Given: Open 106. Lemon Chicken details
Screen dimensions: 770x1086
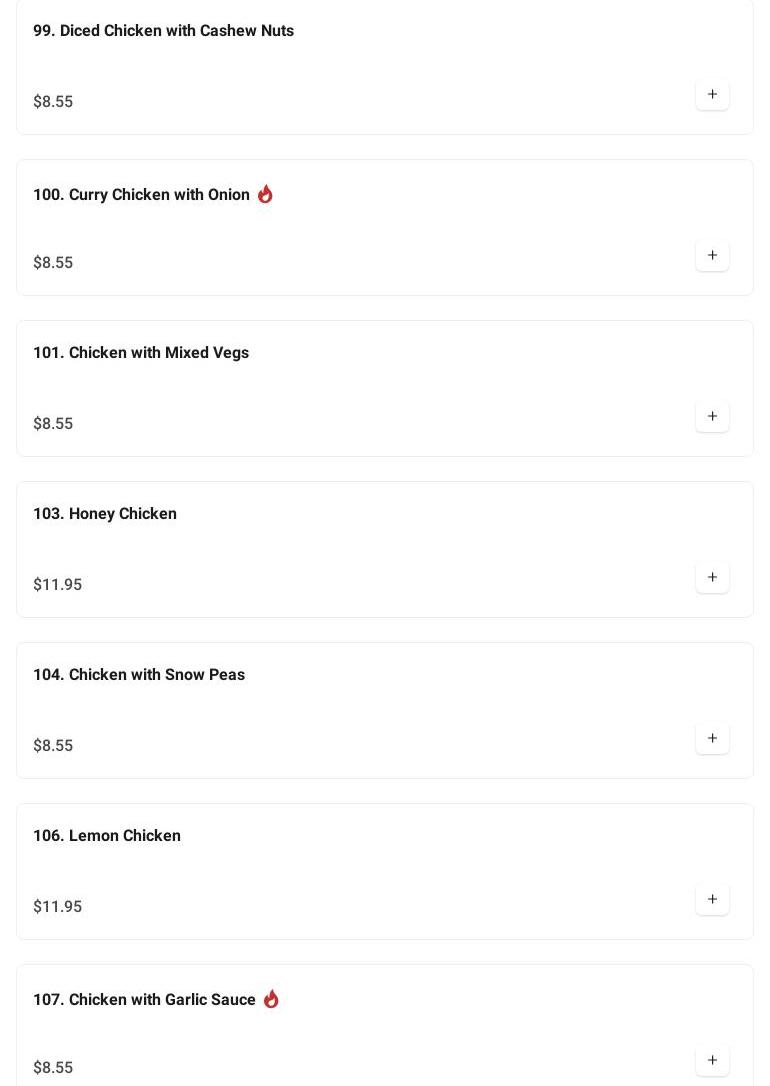Looking at the screenshot, I should coord(107,836).
